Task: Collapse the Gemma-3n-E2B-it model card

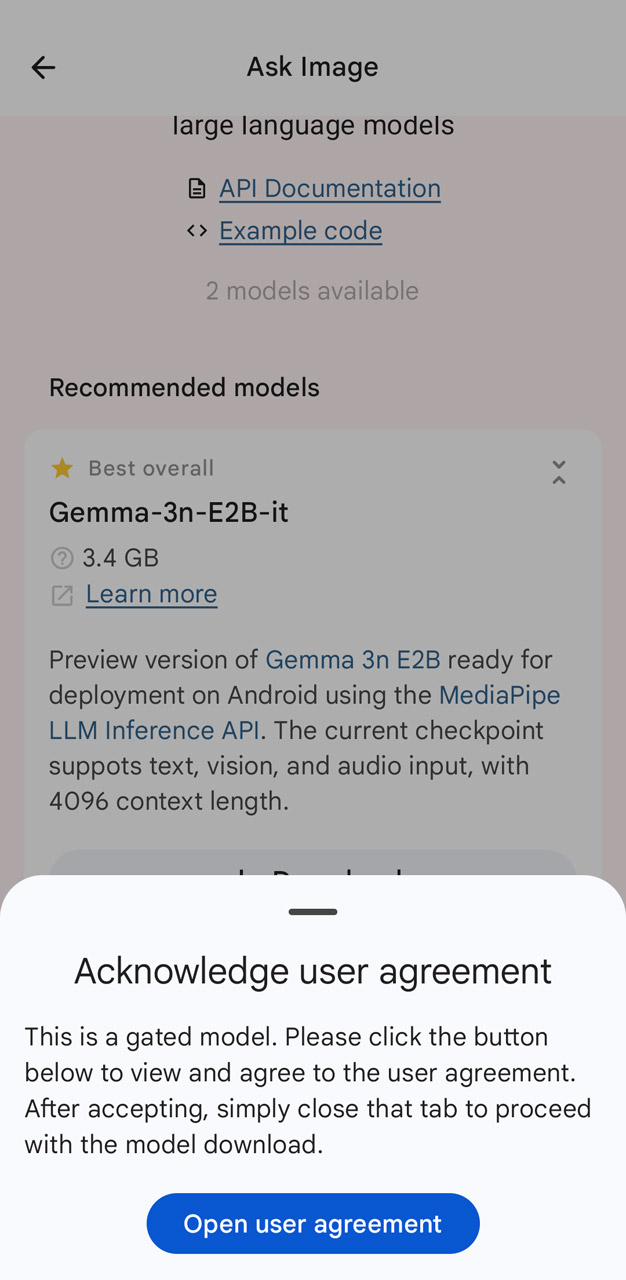Action: [x=559, y=472]
